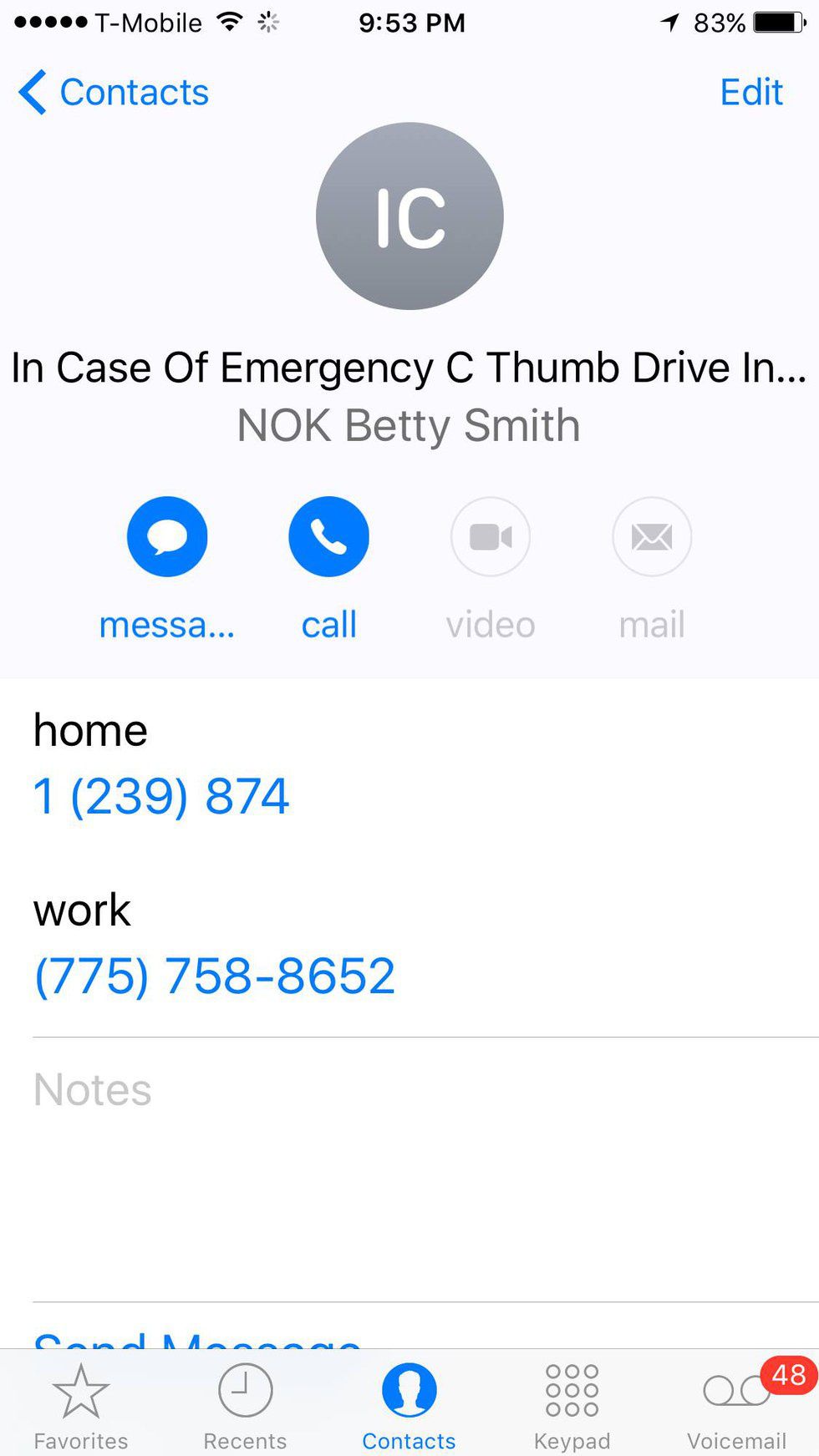Call this emergency contact

(328, 537)
